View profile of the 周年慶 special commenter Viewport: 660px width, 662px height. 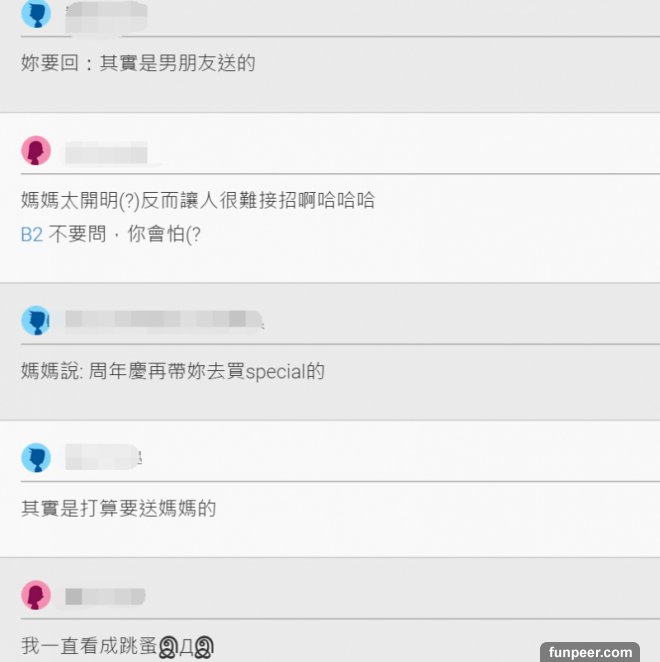(x=36, y=320)
